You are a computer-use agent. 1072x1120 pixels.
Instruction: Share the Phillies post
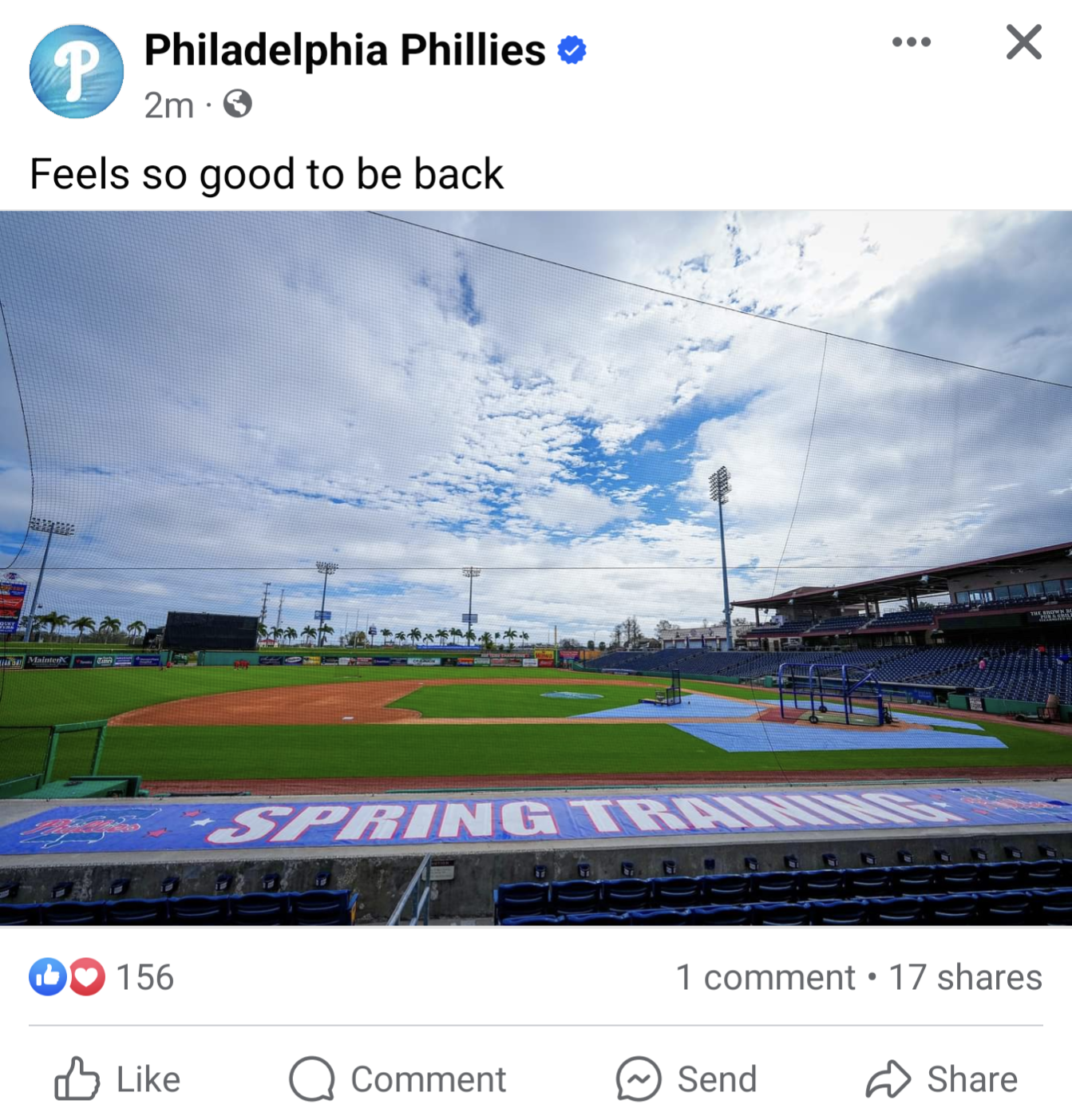pos(942,1079)
